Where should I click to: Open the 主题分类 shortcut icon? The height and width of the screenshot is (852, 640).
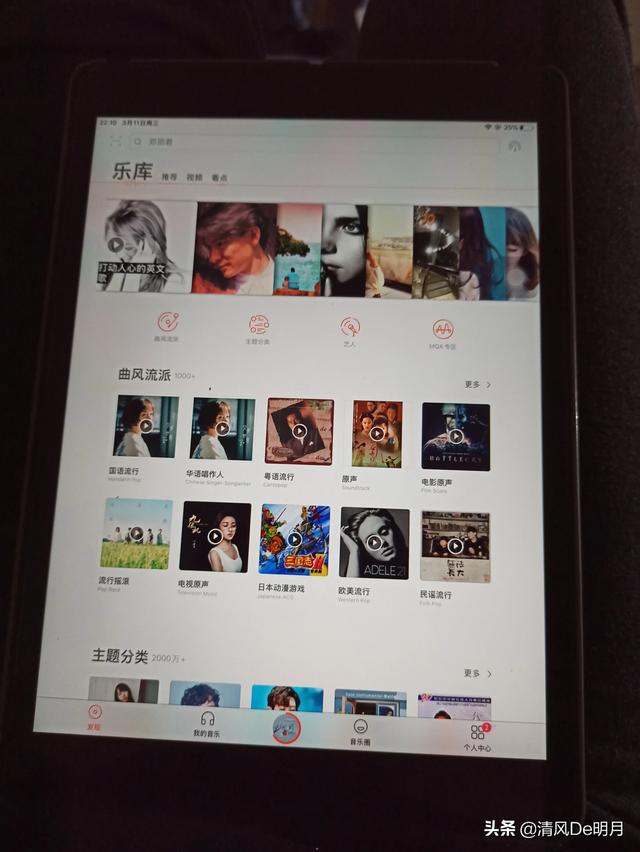[258, 327]
